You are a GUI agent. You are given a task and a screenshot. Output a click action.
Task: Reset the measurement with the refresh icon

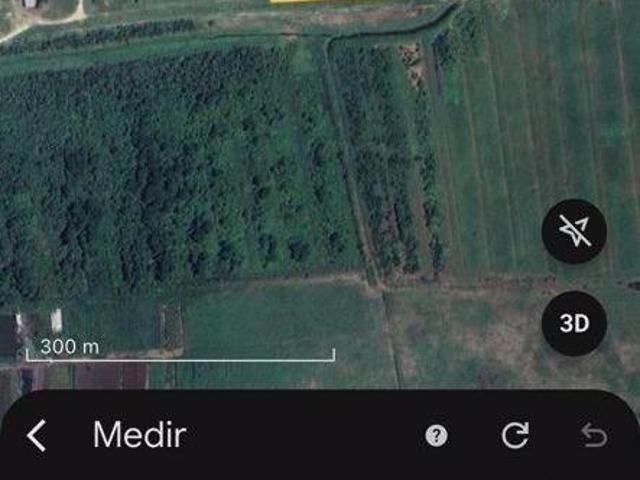pos(515,435)
